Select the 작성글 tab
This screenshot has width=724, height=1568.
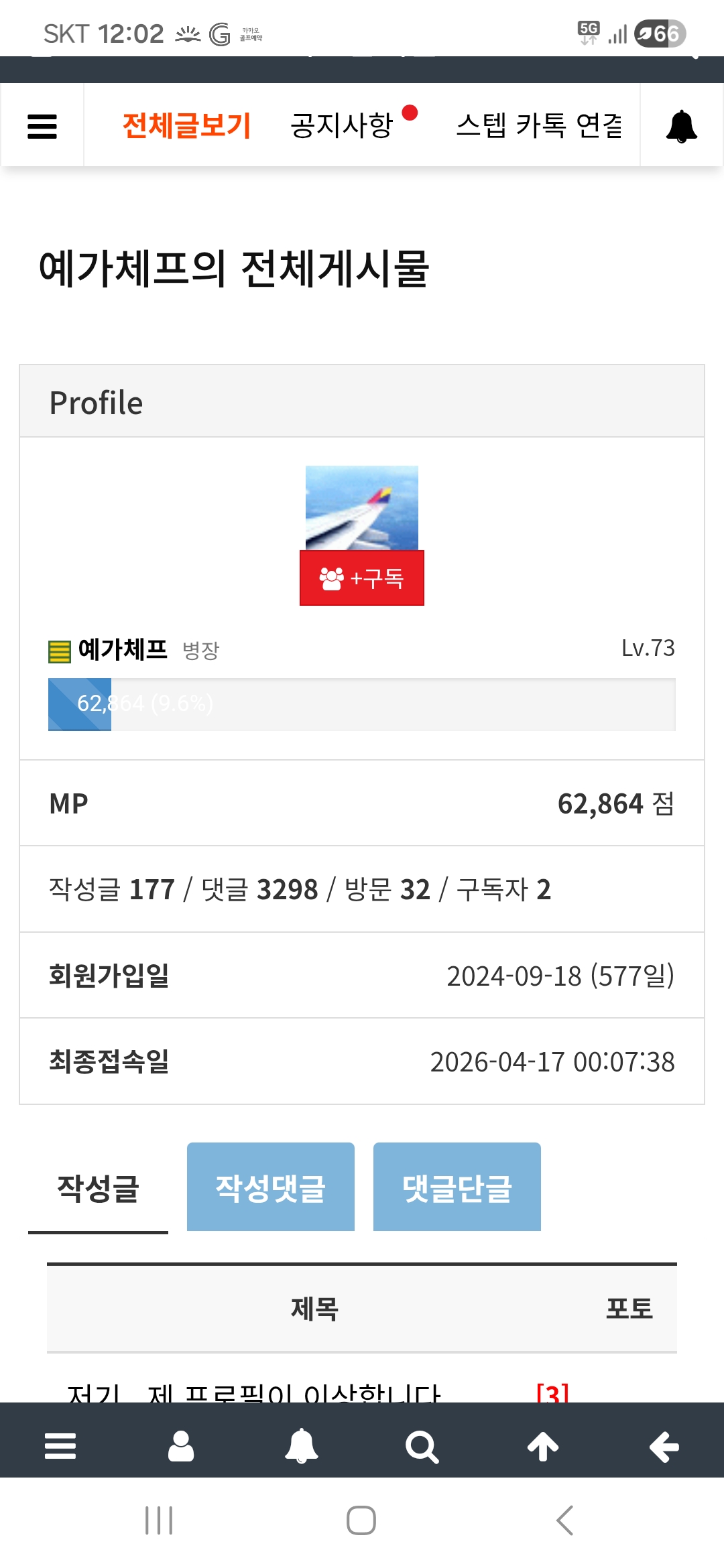click(x=98, y=1187)
